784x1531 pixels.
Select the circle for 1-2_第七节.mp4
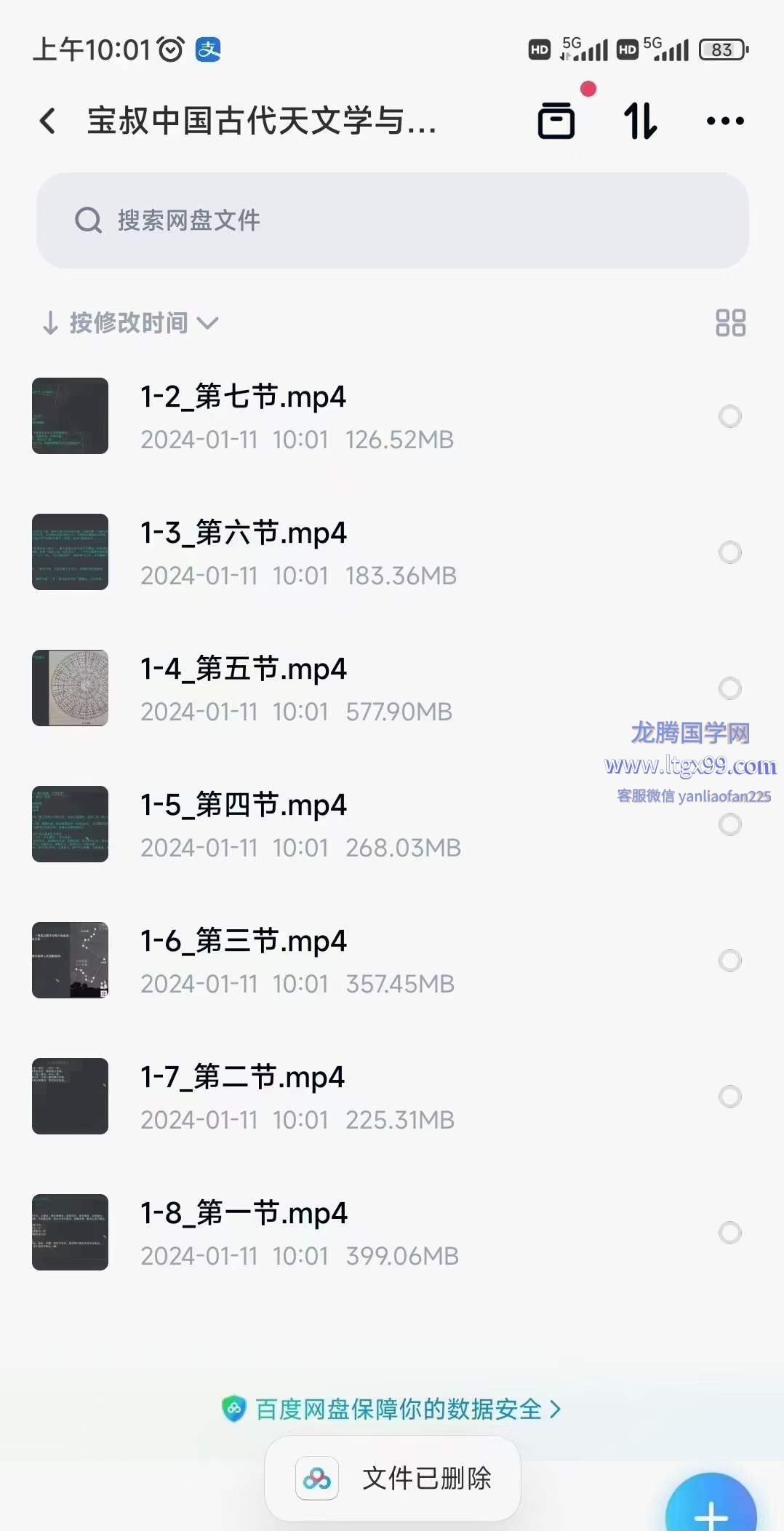[729, 416]
